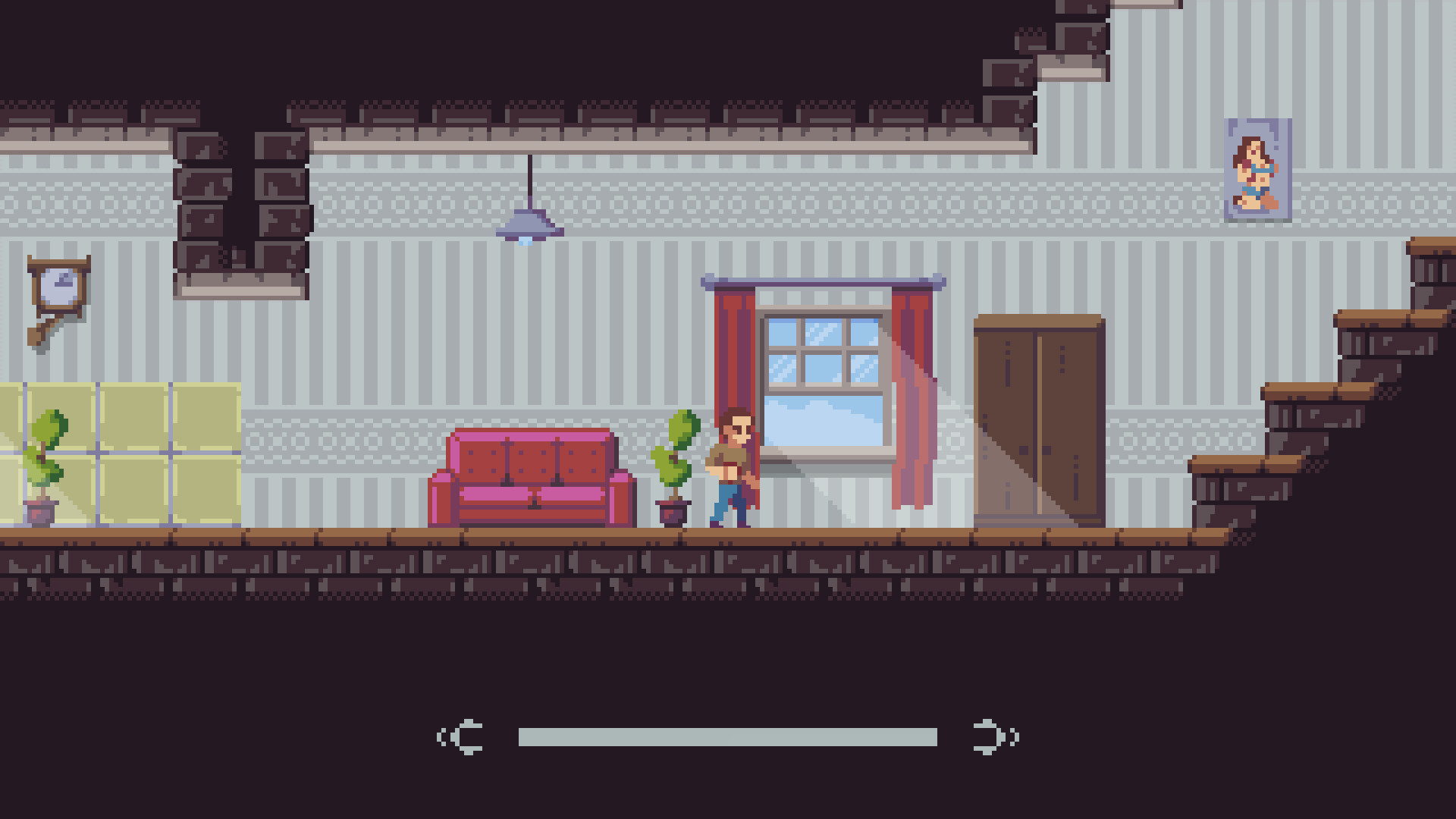1456x819 pixels.
Task: Tap the forward arrow right of the bar
Action: coord(994,736)
